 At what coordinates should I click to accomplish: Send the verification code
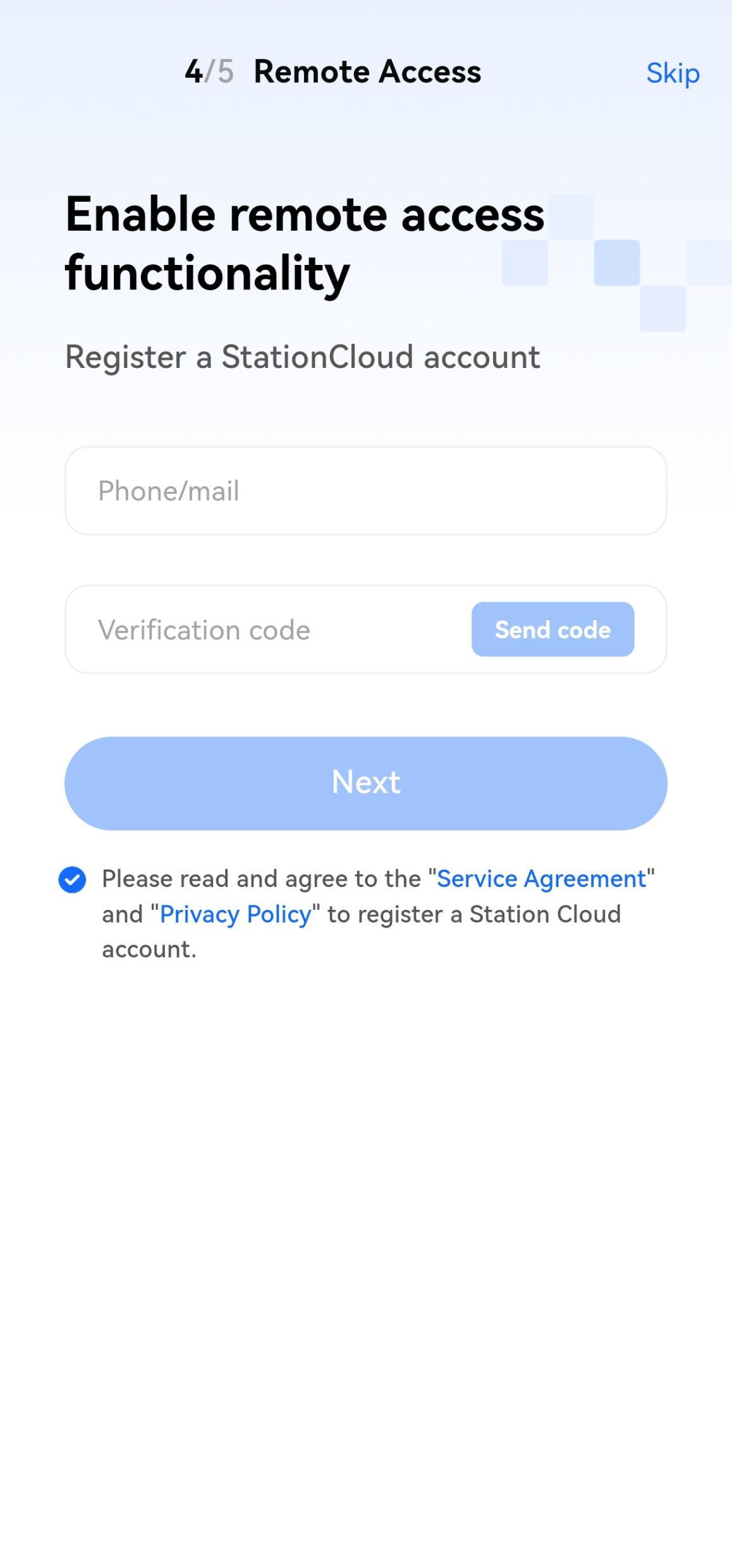(552, 630)
